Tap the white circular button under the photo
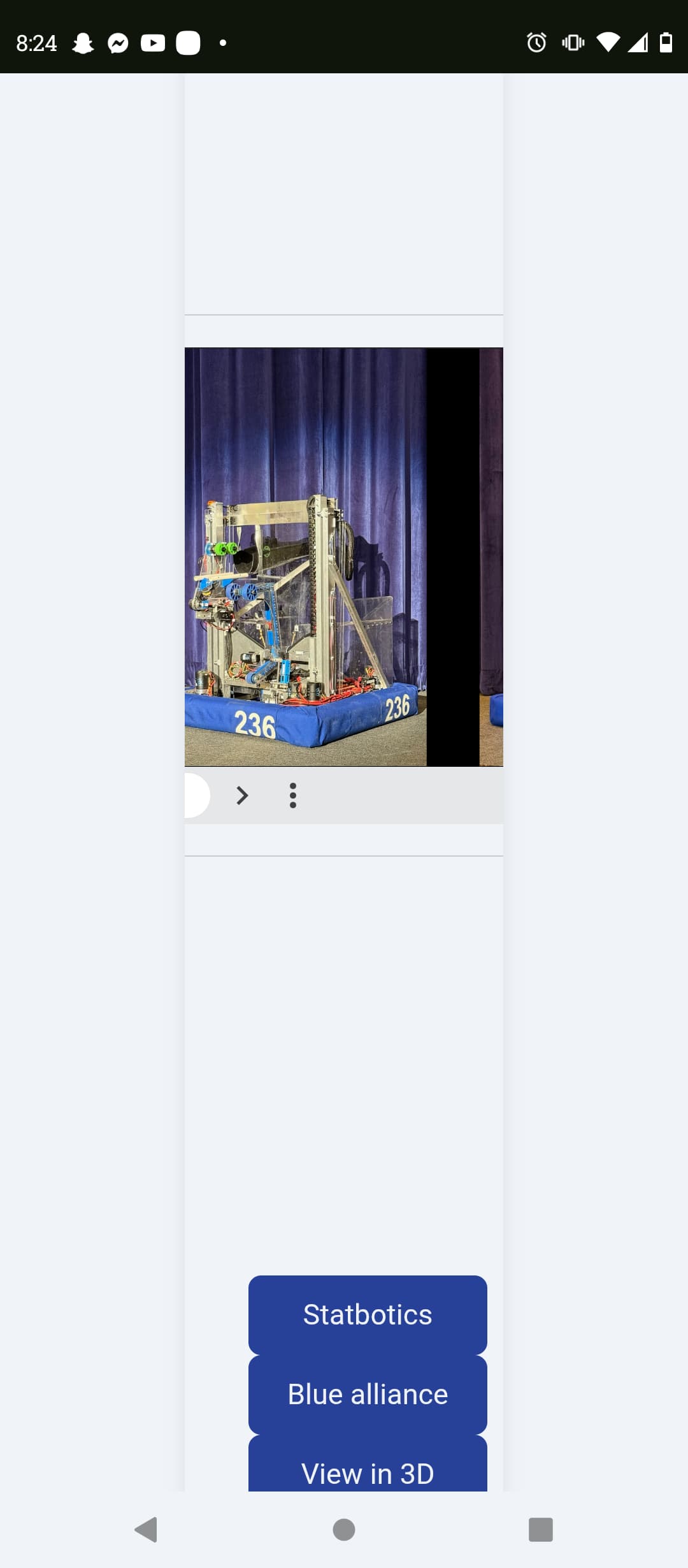Viewport: 688px width, 1568px height. click(x=197, y=795)
